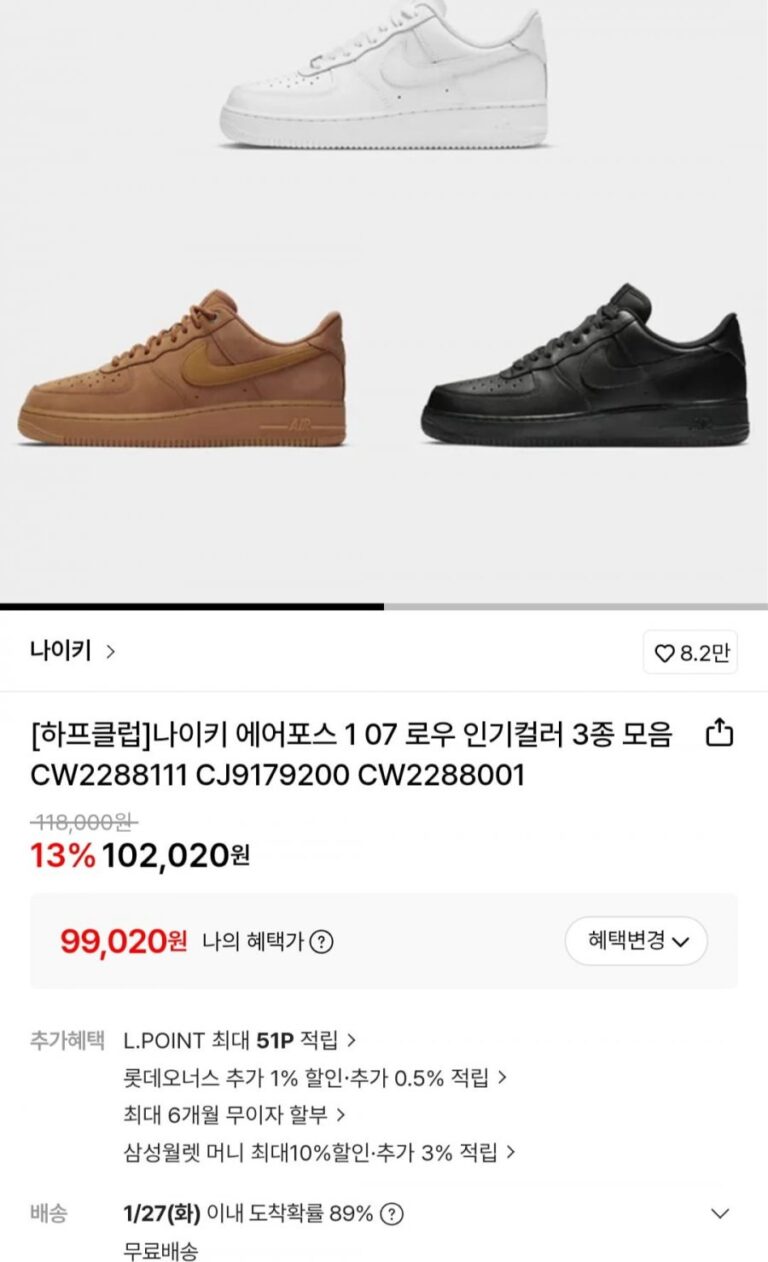
Task: Like this product with the 8.2만 heart
Action: coord(691,654)
